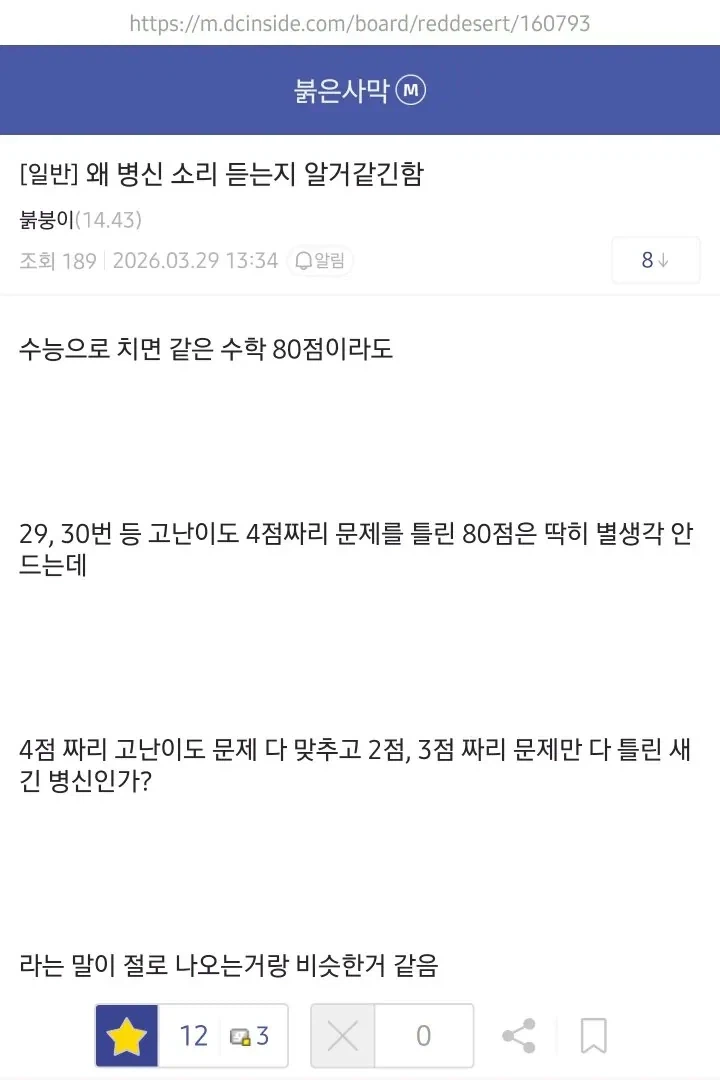Expand the comments with the 8↓ button

tap(655, 259)
